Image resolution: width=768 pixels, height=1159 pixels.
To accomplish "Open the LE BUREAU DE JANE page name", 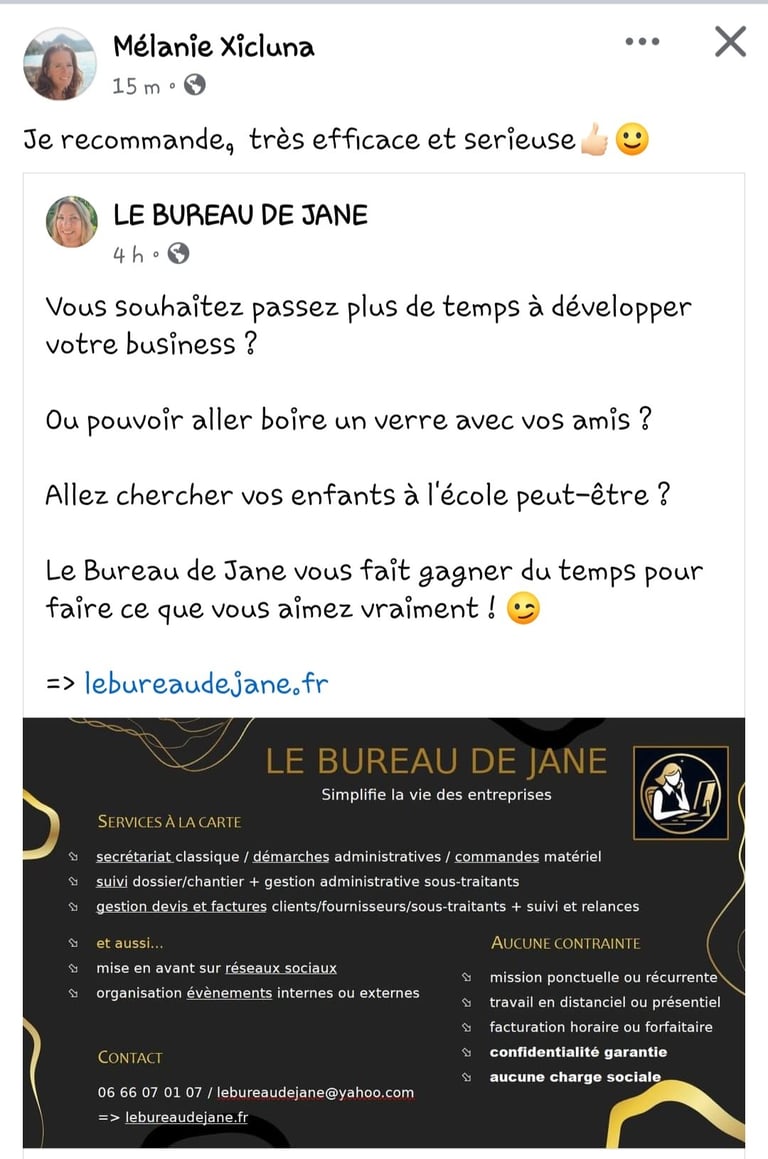I will pos(240,215).
